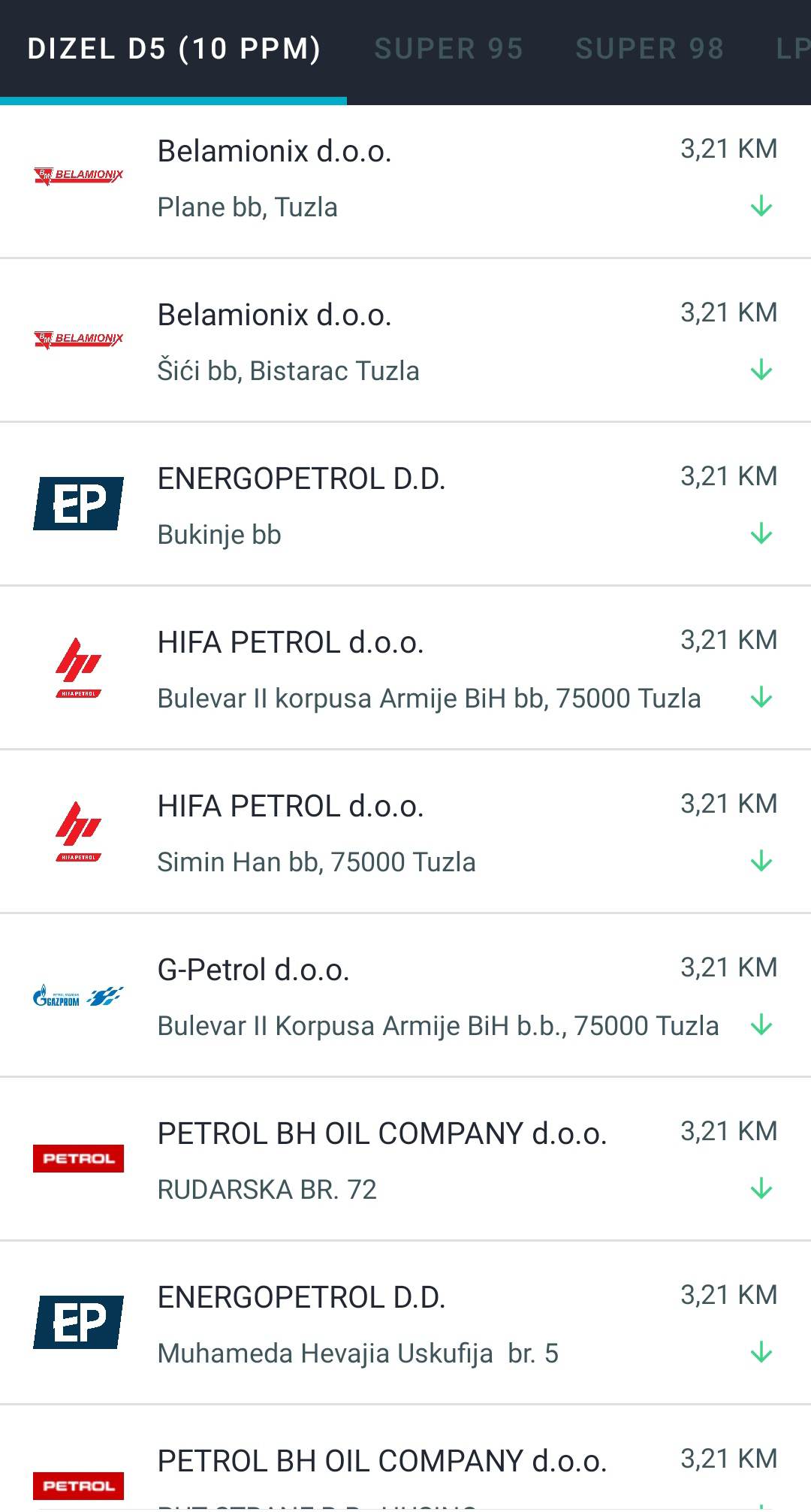Open Belamionix station at Šići bb, Bistarac
The image size is (811, 1512).
pos(405,342)
